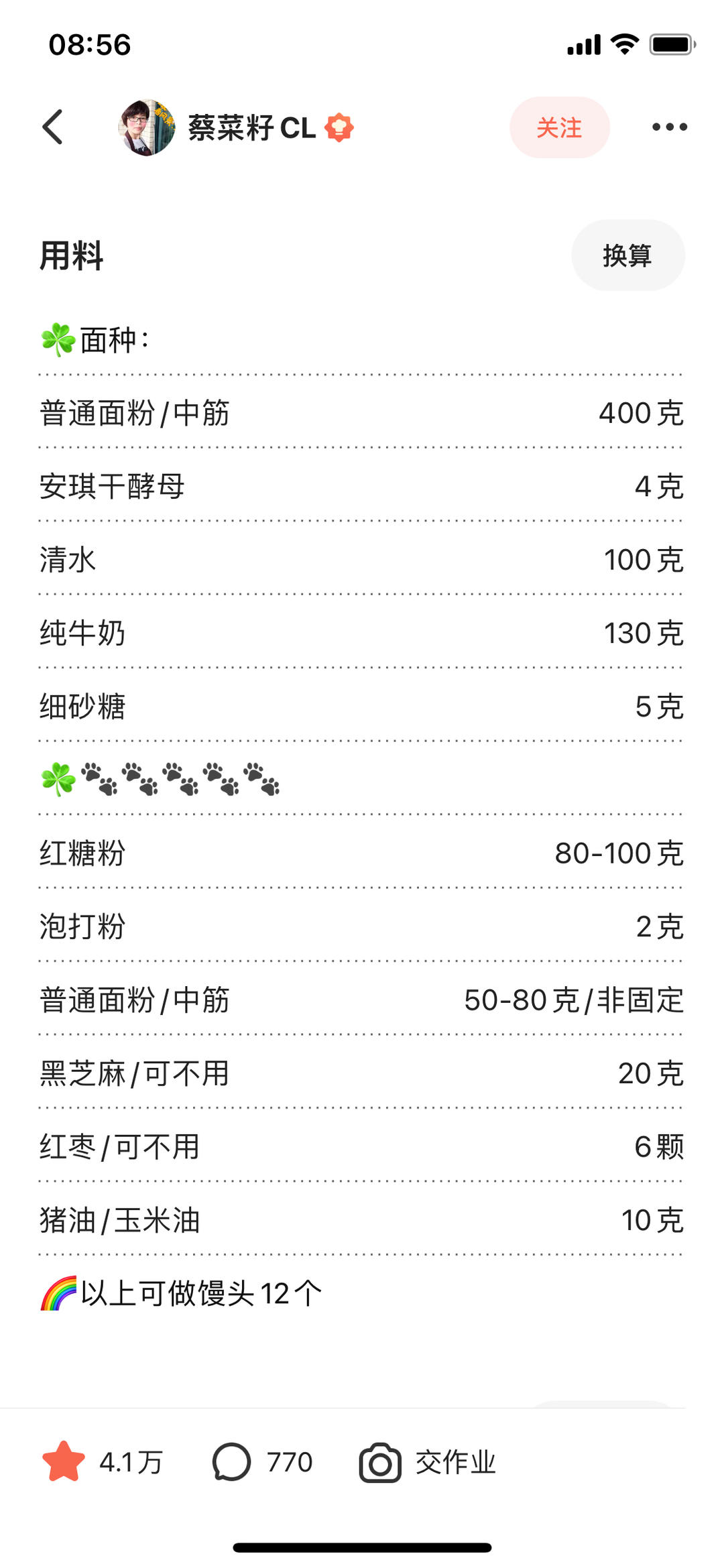Screen dimensions: 724x1568
Task: Tap 换算 to convert ingredient amounts
Action: [x=627, y=255]
